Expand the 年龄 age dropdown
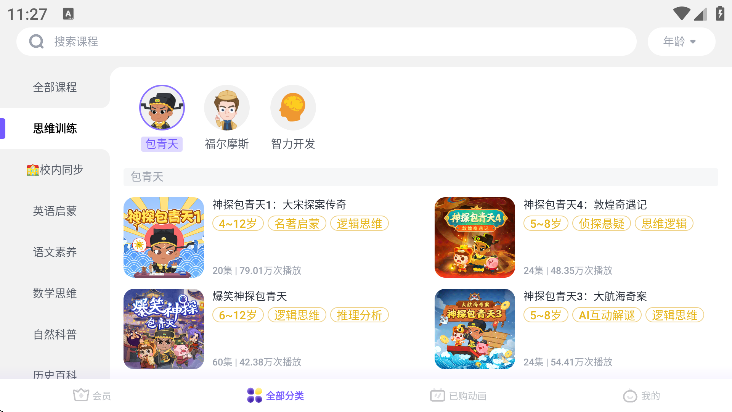This screenshot has width=732, height=412. [x=680, y=42]
